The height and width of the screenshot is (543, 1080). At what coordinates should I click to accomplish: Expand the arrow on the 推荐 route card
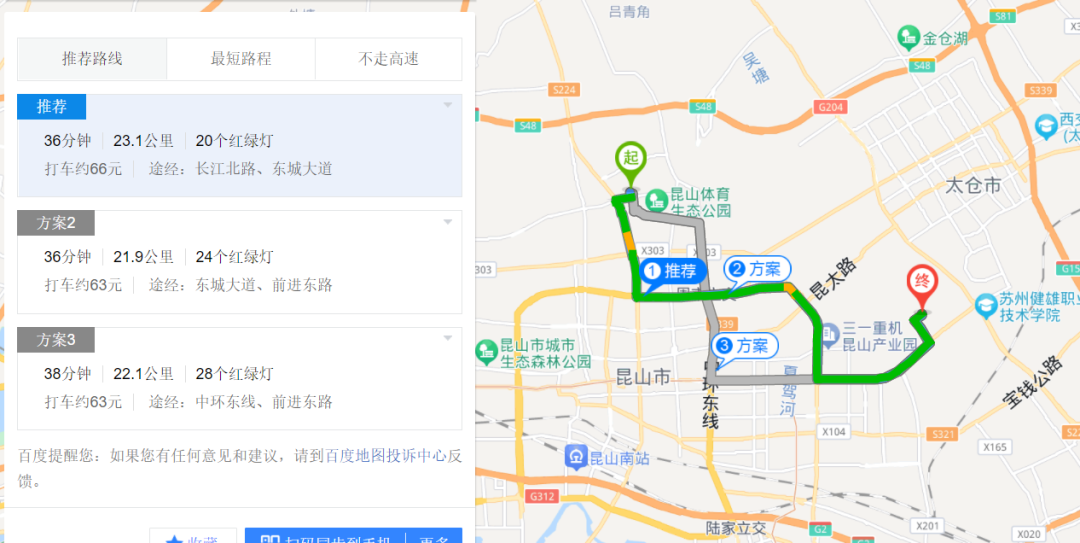[x=448, y=105]
